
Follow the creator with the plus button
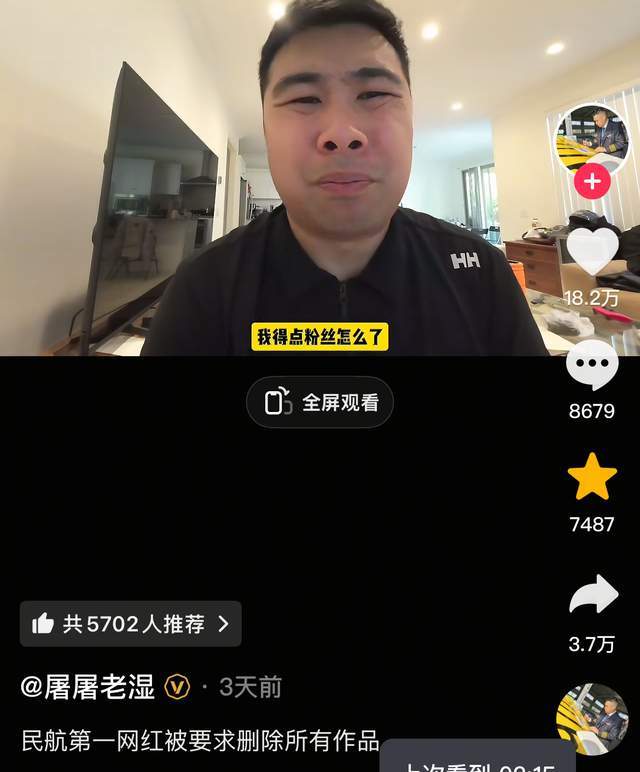pos(592,182)
